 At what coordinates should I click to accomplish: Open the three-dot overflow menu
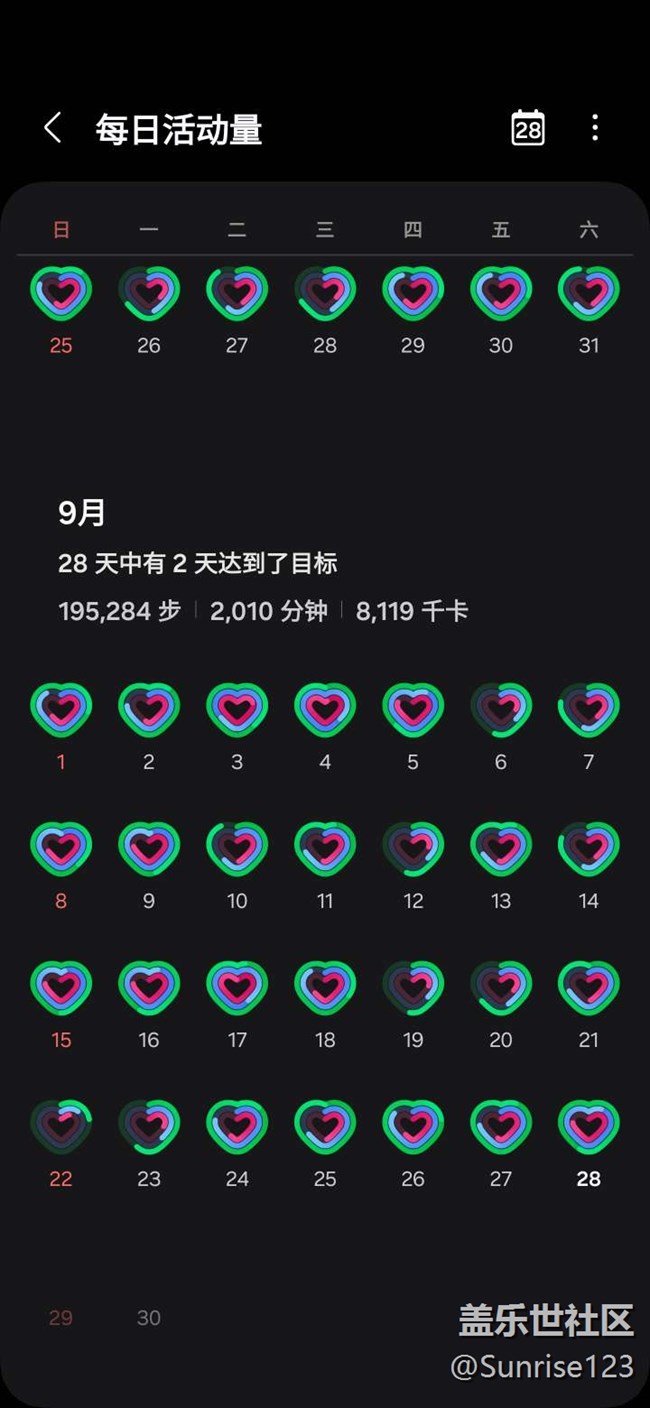(x=595, y=128)
